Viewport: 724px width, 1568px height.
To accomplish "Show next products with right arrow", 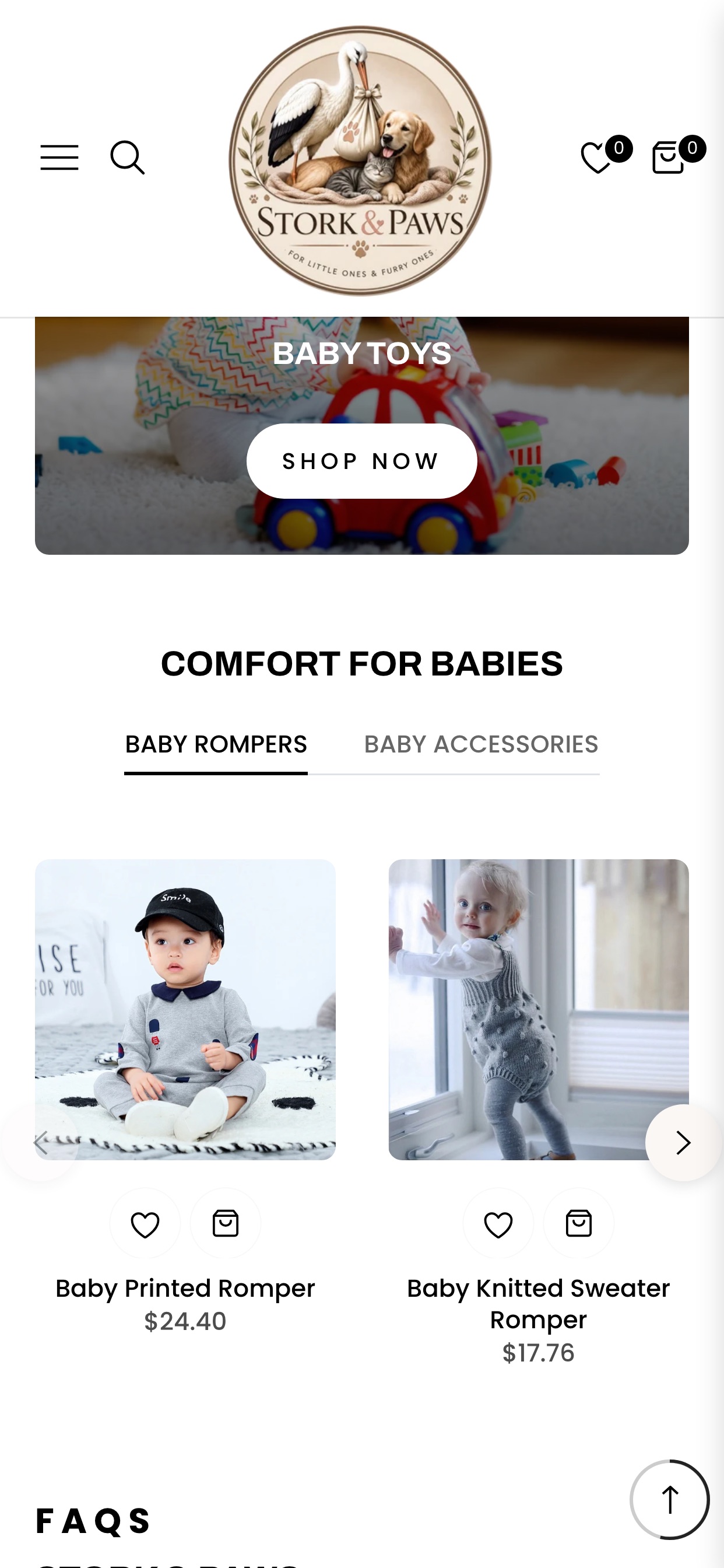I will [x=684, y=1143].
